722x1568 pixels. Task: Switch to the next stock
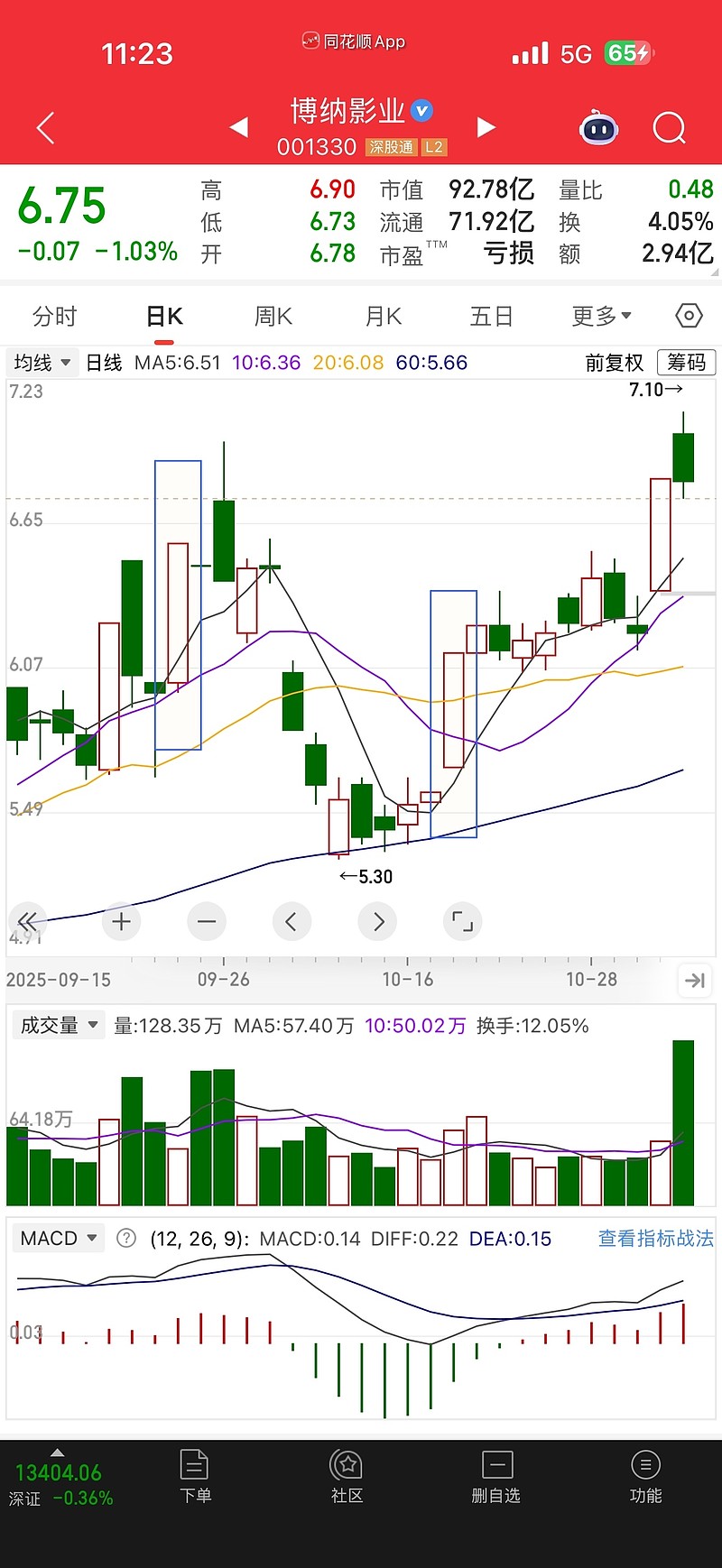[486, 127]
